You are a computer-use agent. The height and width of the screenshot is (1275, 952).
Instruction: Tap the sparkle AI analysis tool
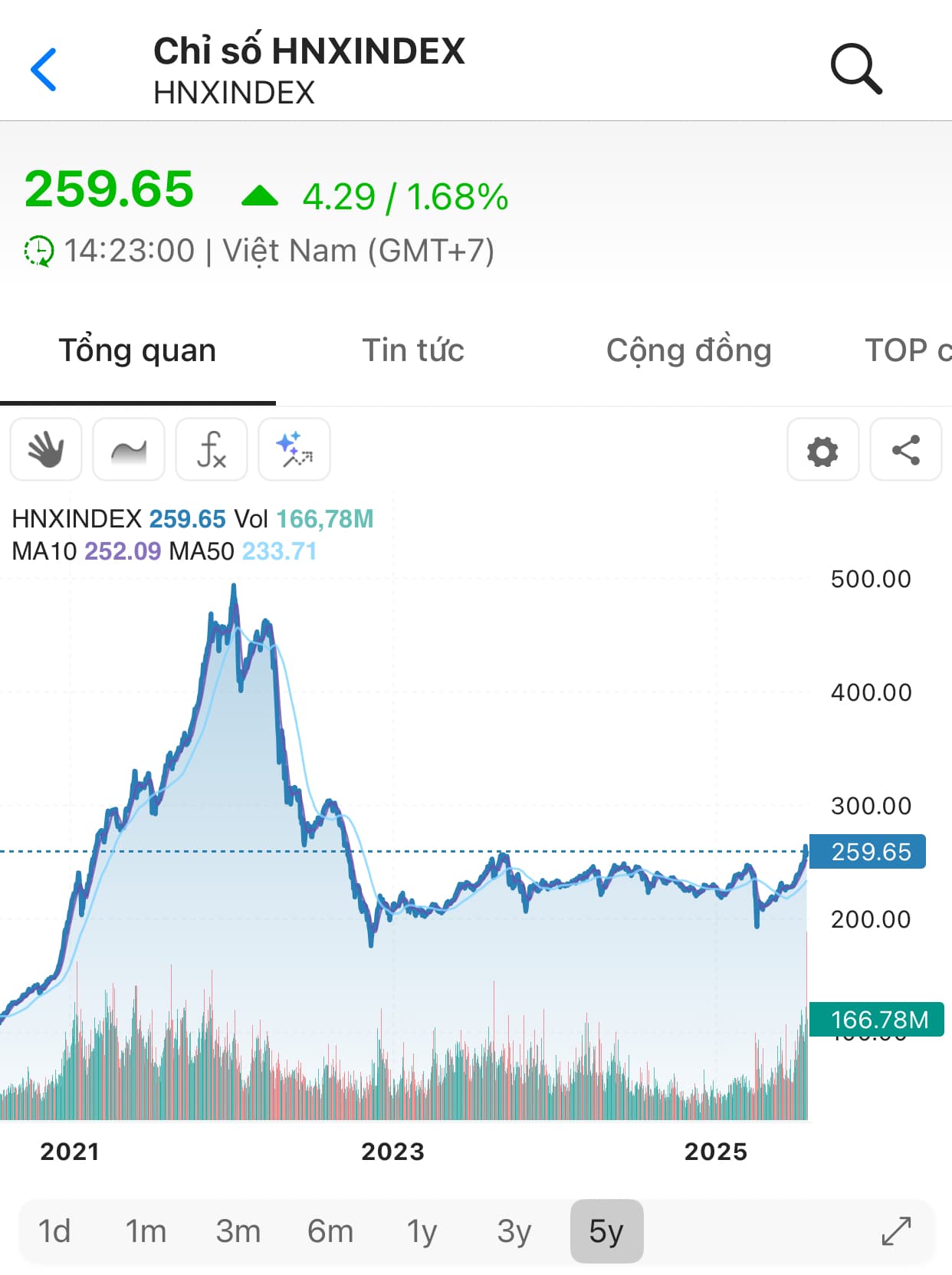(294, 449)
